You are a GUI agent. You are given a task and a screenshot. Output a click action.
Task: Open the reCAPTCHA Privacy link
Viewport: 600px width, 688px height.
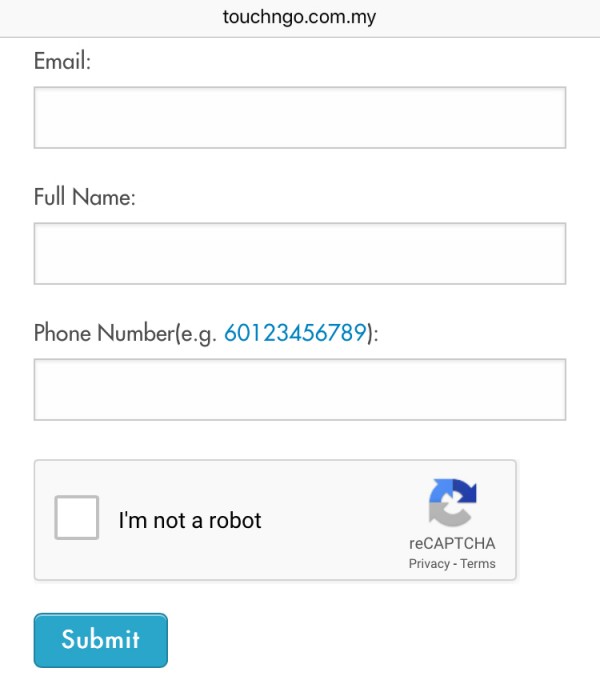coord(429,564)
